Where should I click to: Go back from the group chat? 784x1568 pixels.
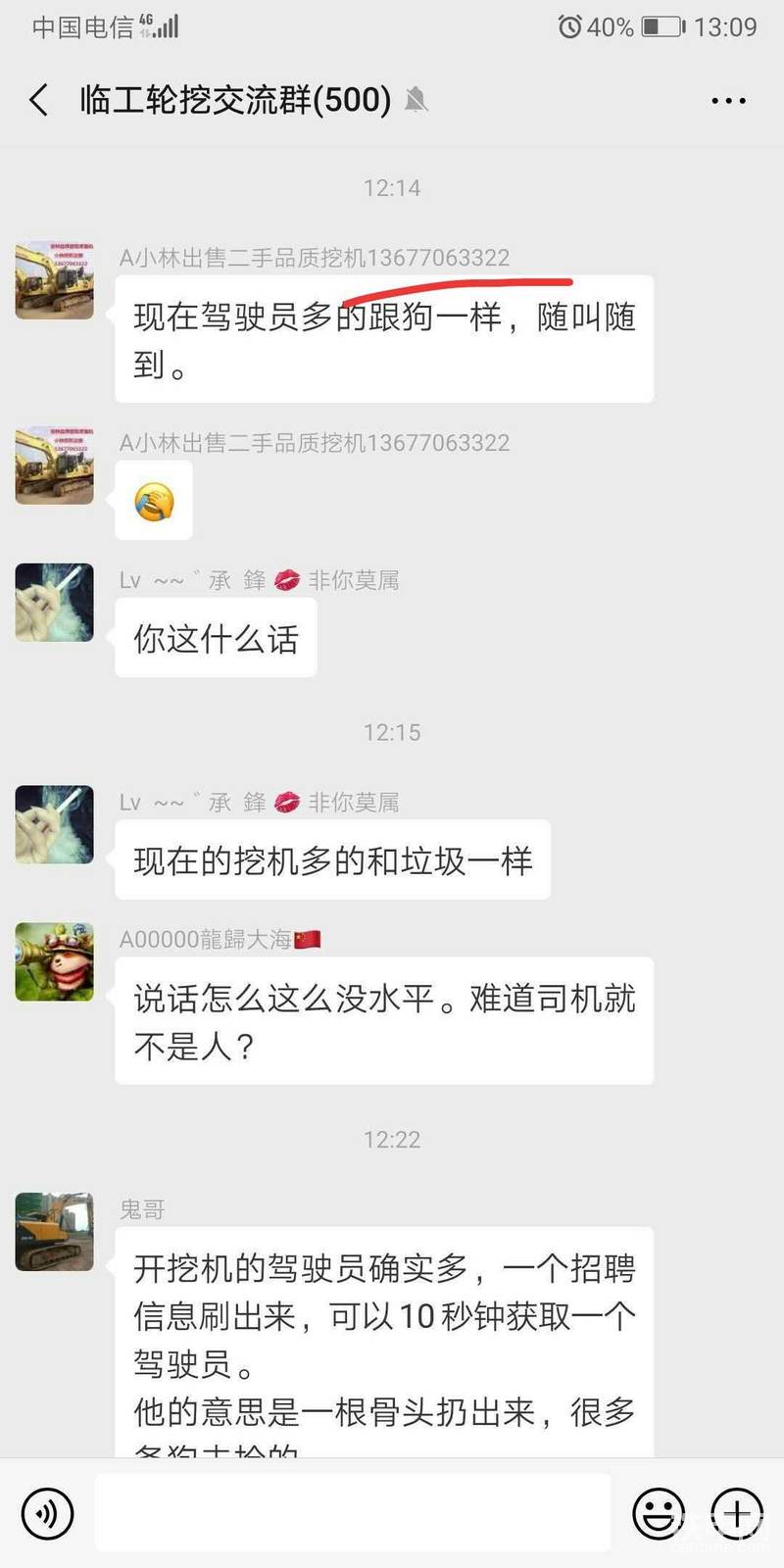point(39,100)
